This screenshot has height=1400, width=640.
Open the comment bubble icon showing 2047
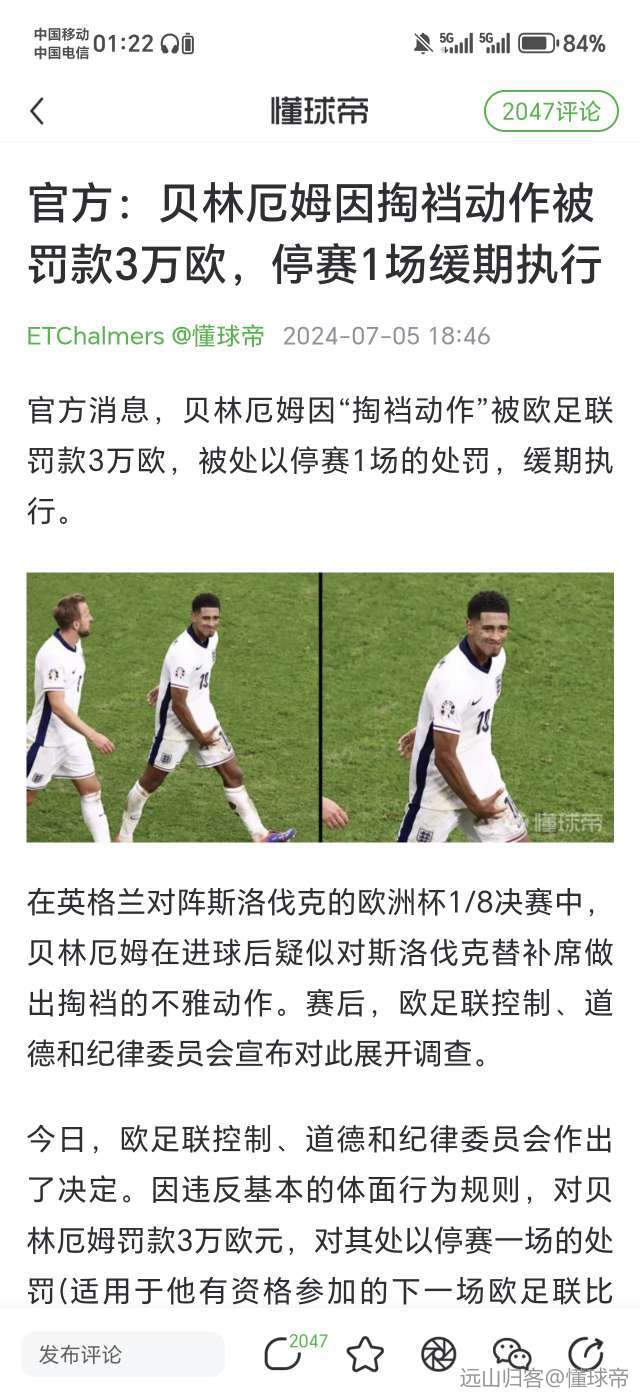pyautogui.click(x=284, y=1354)
